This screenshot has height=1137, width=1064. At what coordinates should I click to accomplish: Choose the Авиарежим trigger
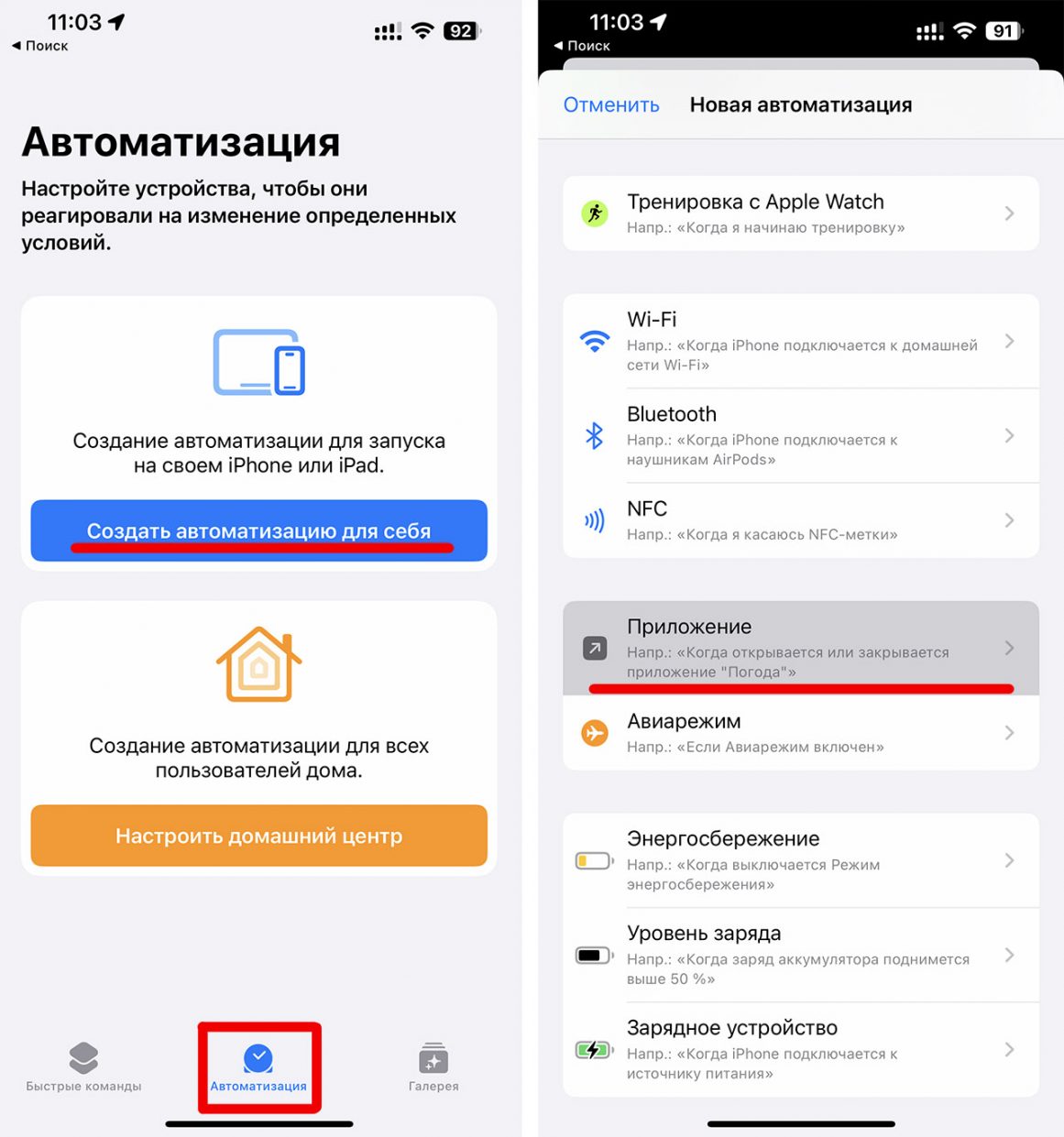800,733
